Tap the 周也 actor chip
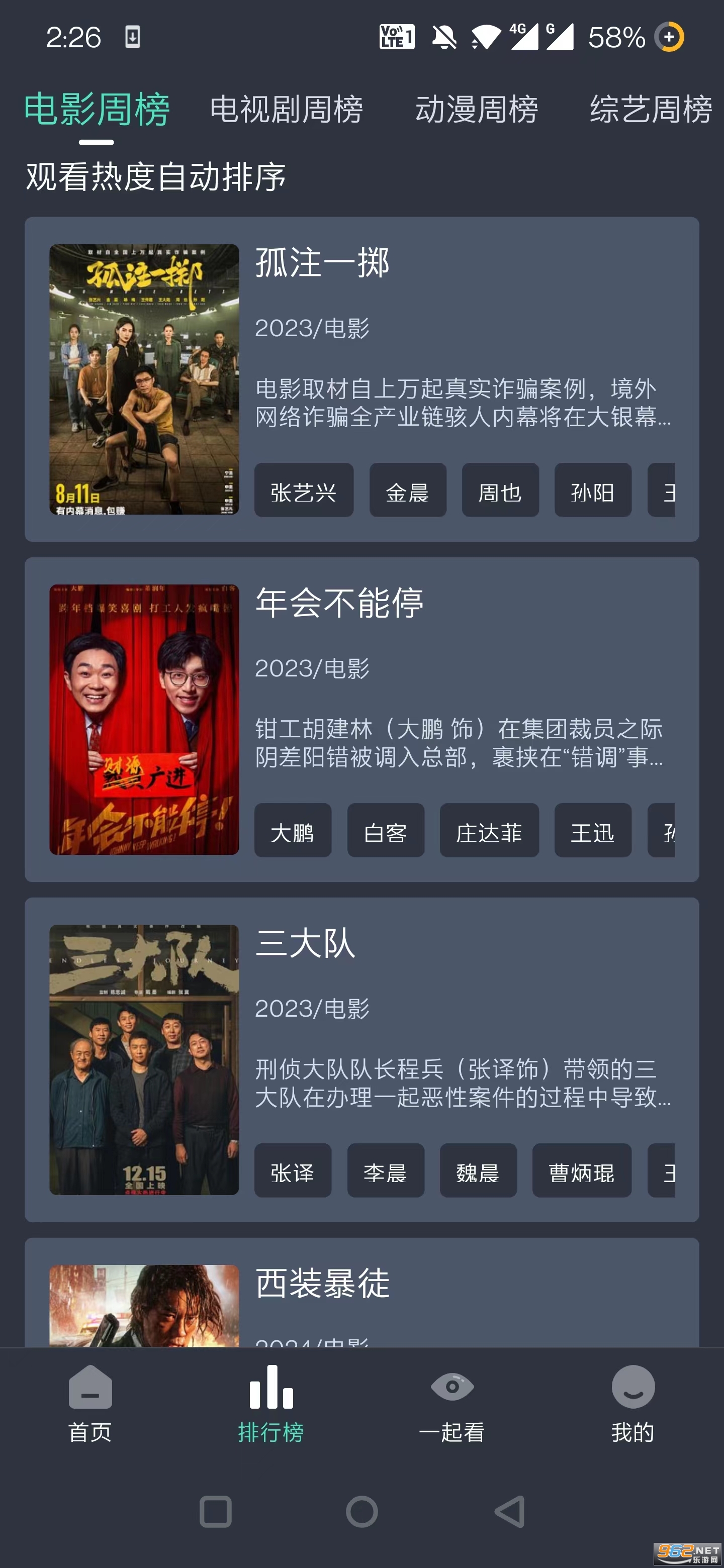 click(x=500, y=491)
